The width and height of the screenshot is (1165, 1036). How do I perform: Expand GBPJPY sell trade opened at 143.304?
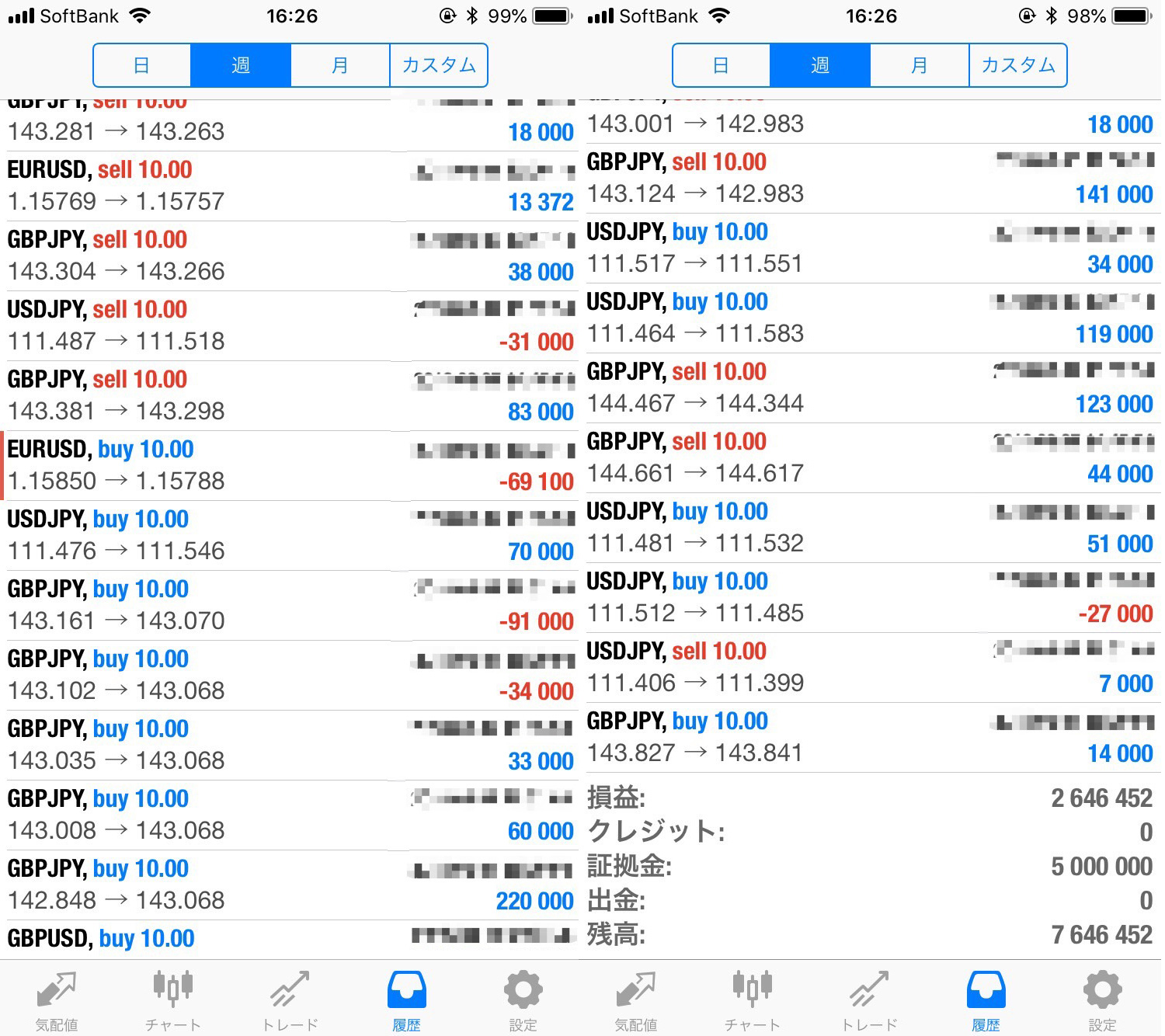coord(289,256)
